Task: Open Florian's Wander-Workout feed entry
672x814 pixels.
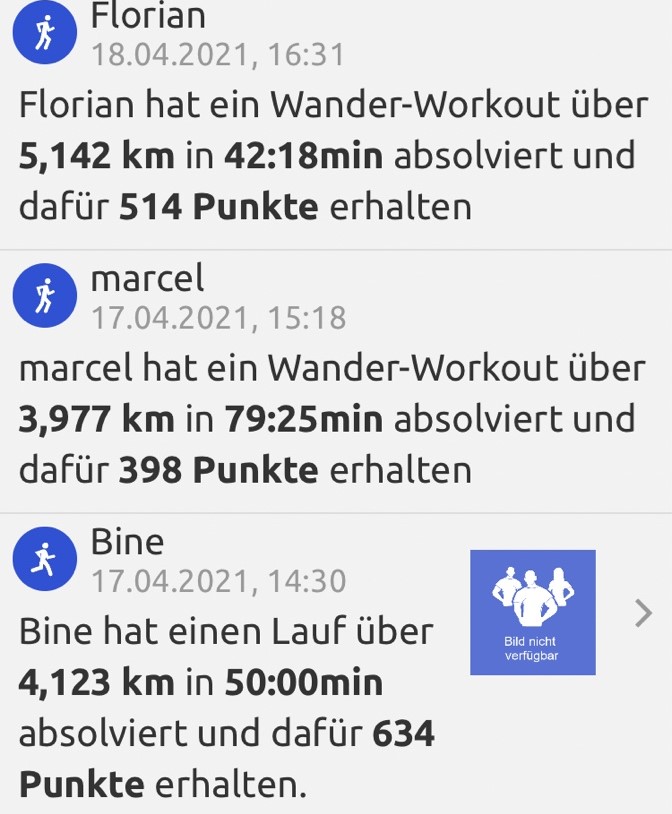Action: [x=335, y=155]
